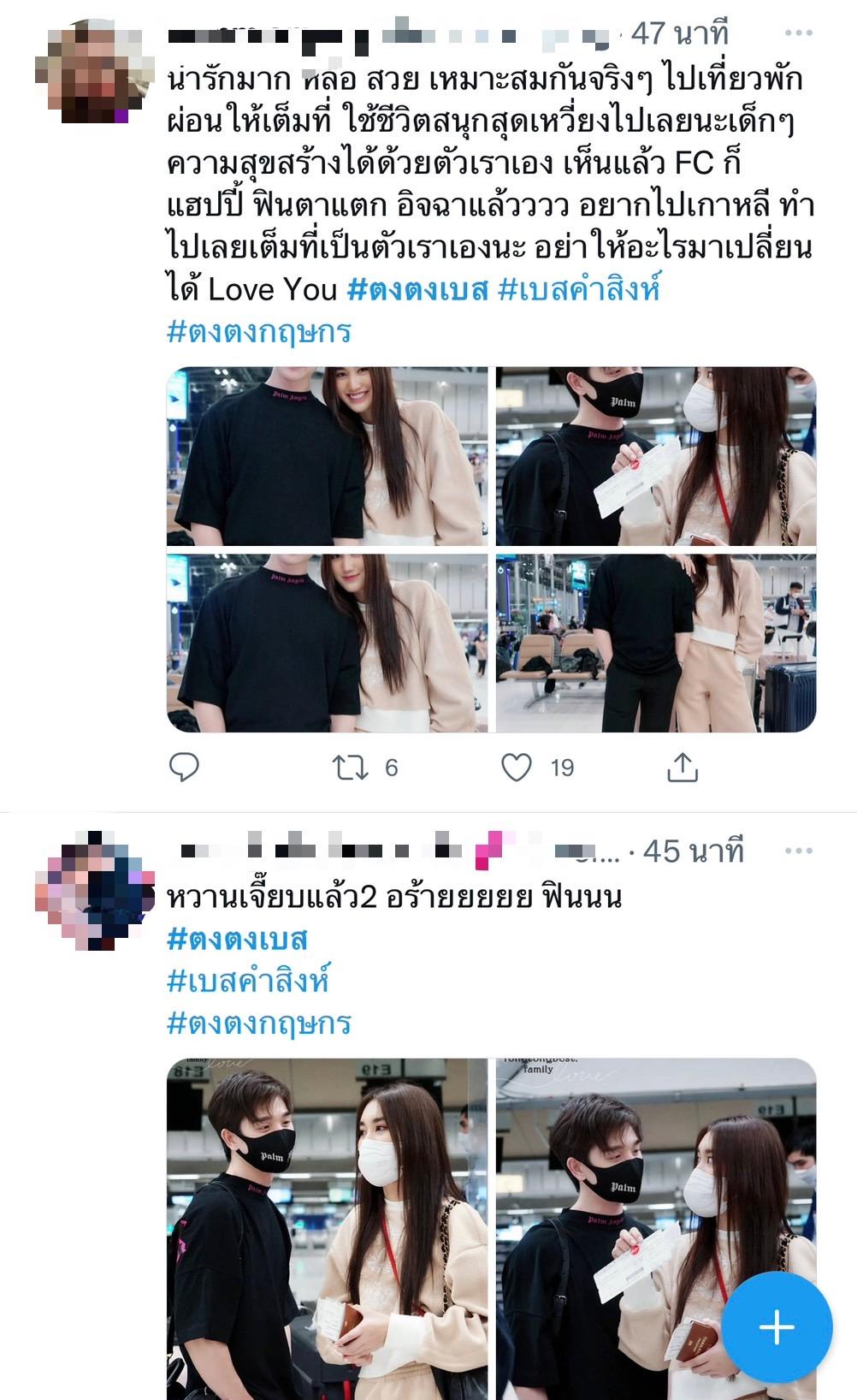The height and width of the screenshot is (1400, 857).
Task: Compose a new tweet with plus button
Action: pos(777,1327)
